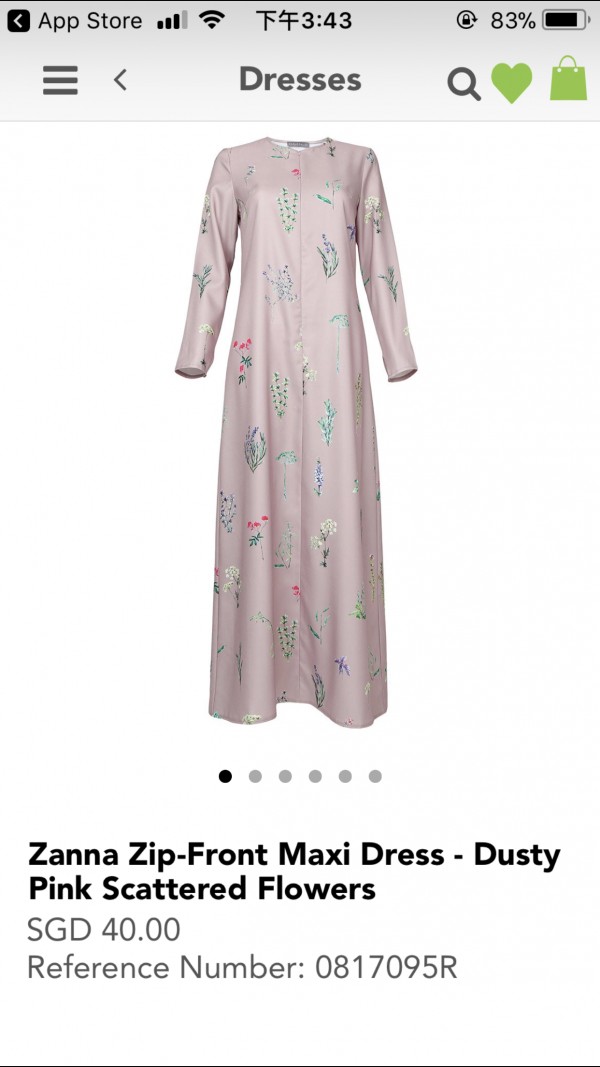Open the Zanna dress product image

pos(296,431)
